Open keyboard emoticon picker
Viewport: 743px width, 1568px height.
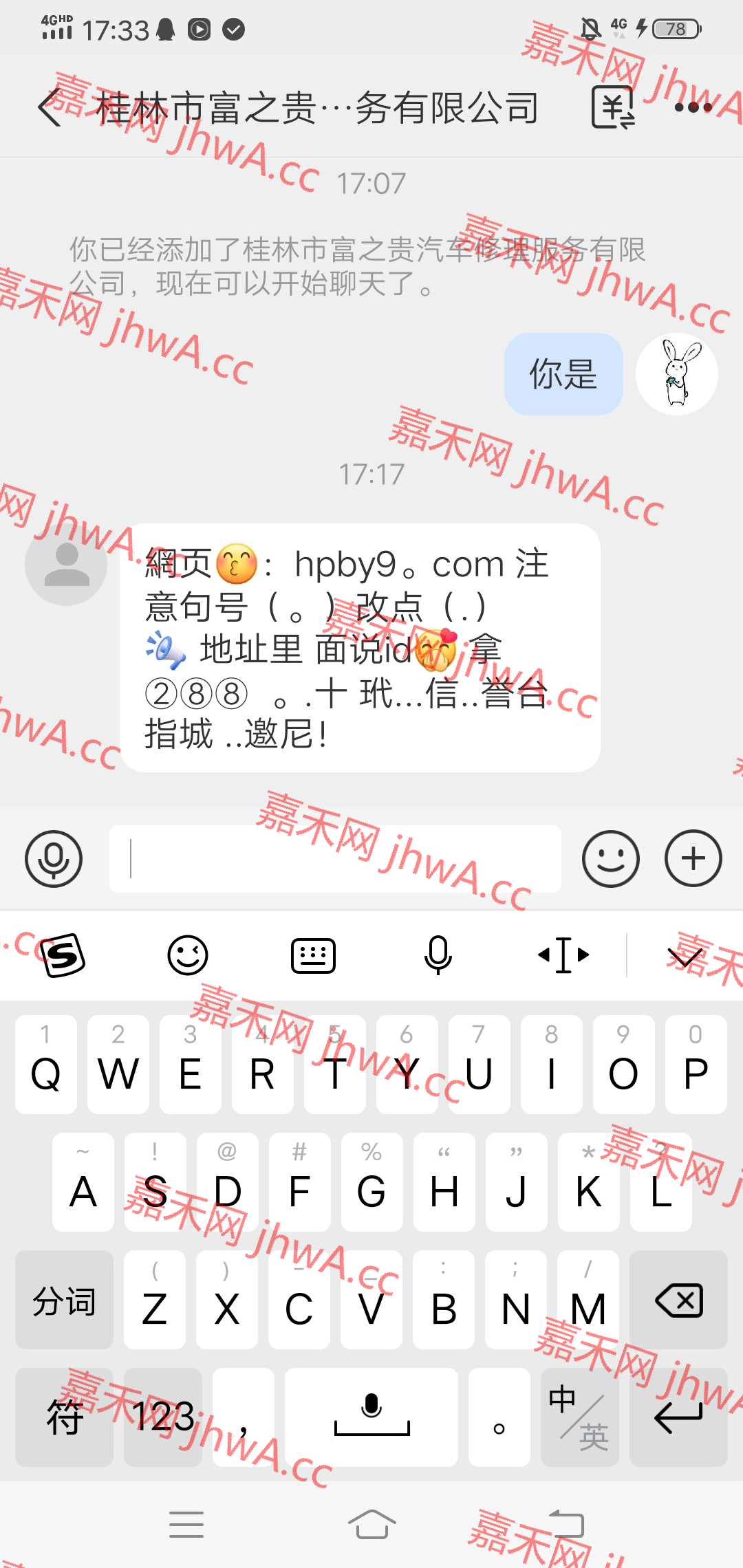[188, 955]
